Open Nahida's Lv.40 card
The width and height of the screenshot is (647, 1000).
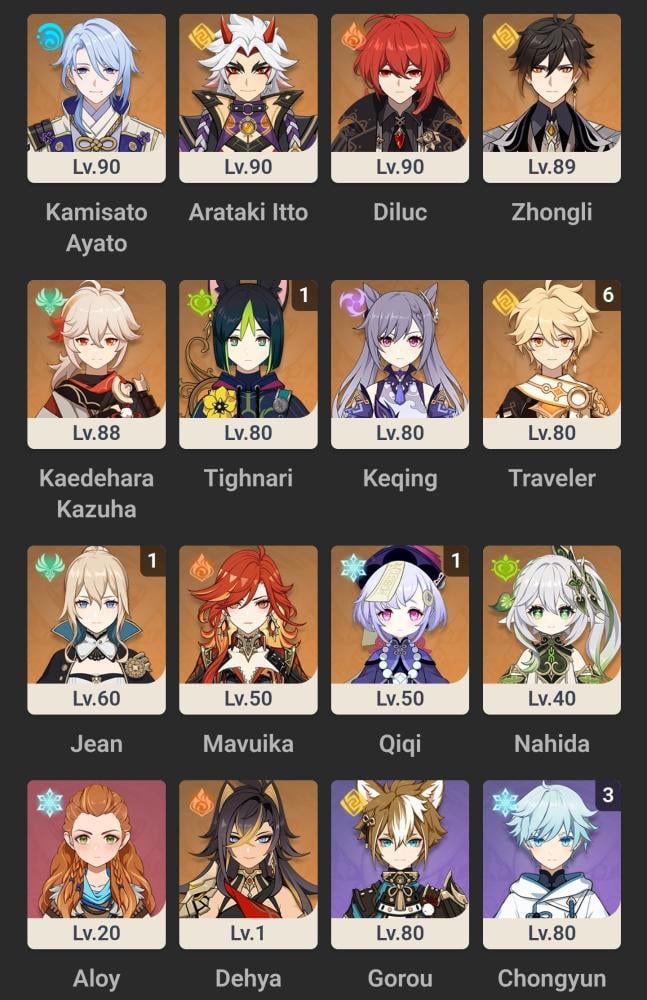click(x=552, y=629)
